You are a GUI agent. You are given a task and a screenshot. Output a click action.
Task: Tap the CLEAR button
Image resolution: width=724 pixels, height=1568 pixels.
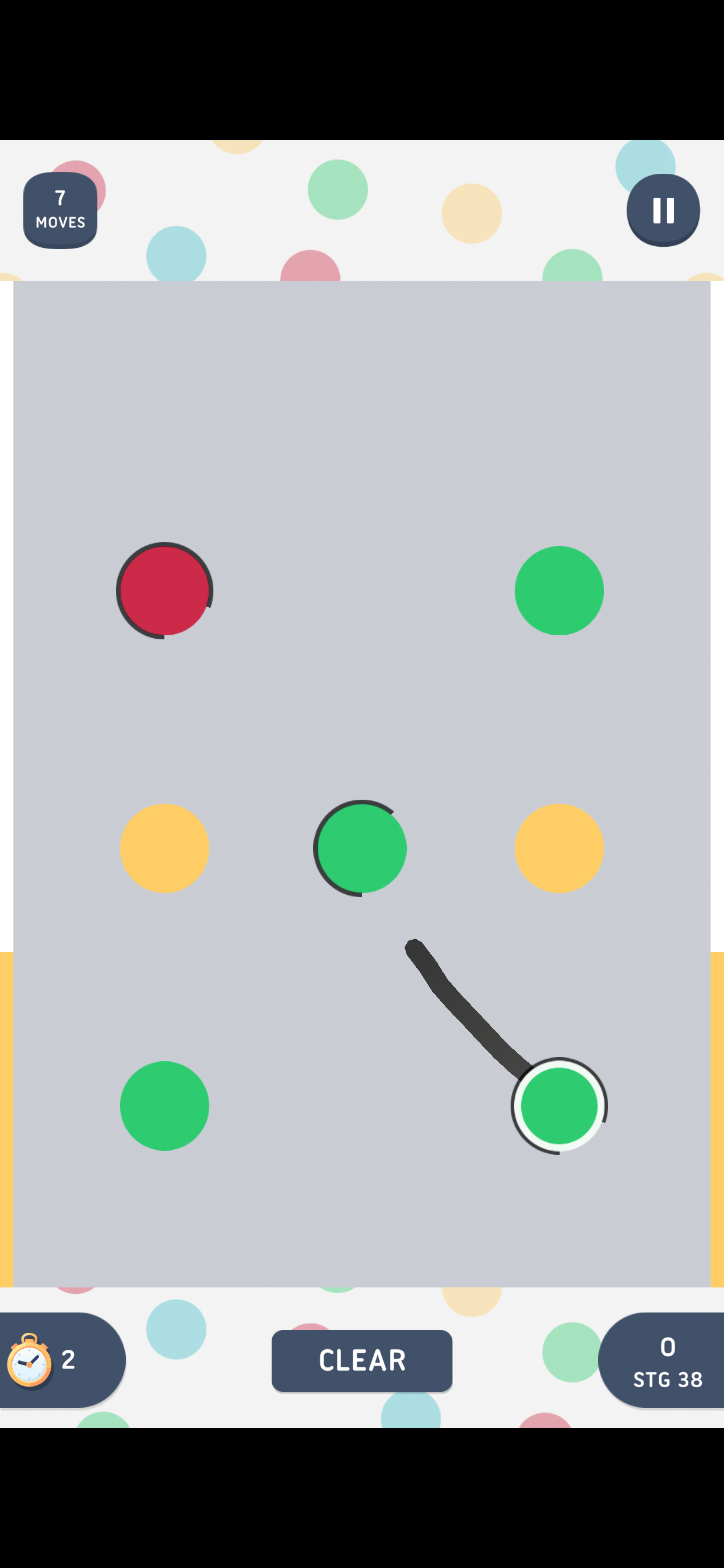click(361, 1360)
